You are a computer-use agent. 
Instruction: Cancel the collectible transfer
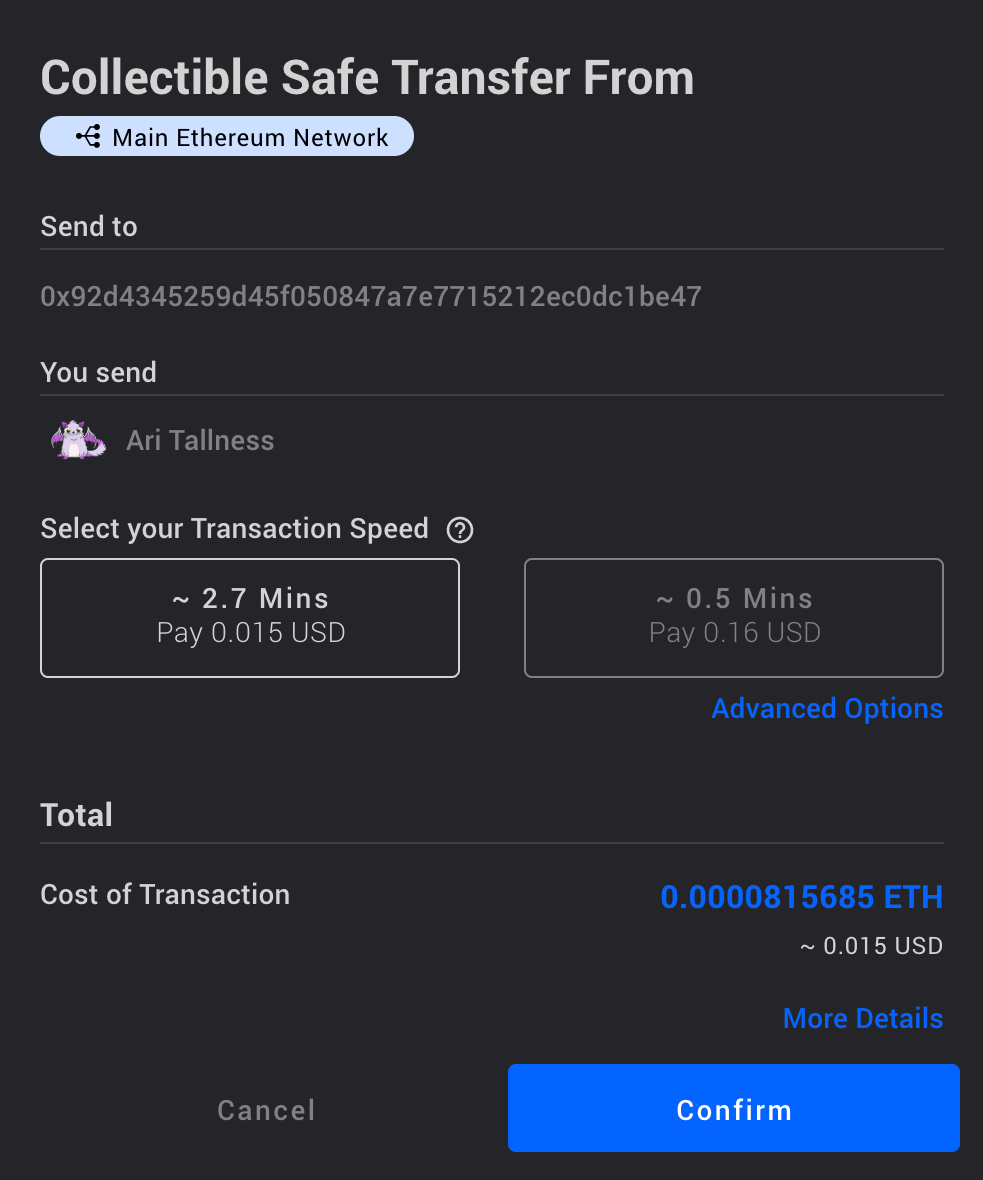(266, 1110)
